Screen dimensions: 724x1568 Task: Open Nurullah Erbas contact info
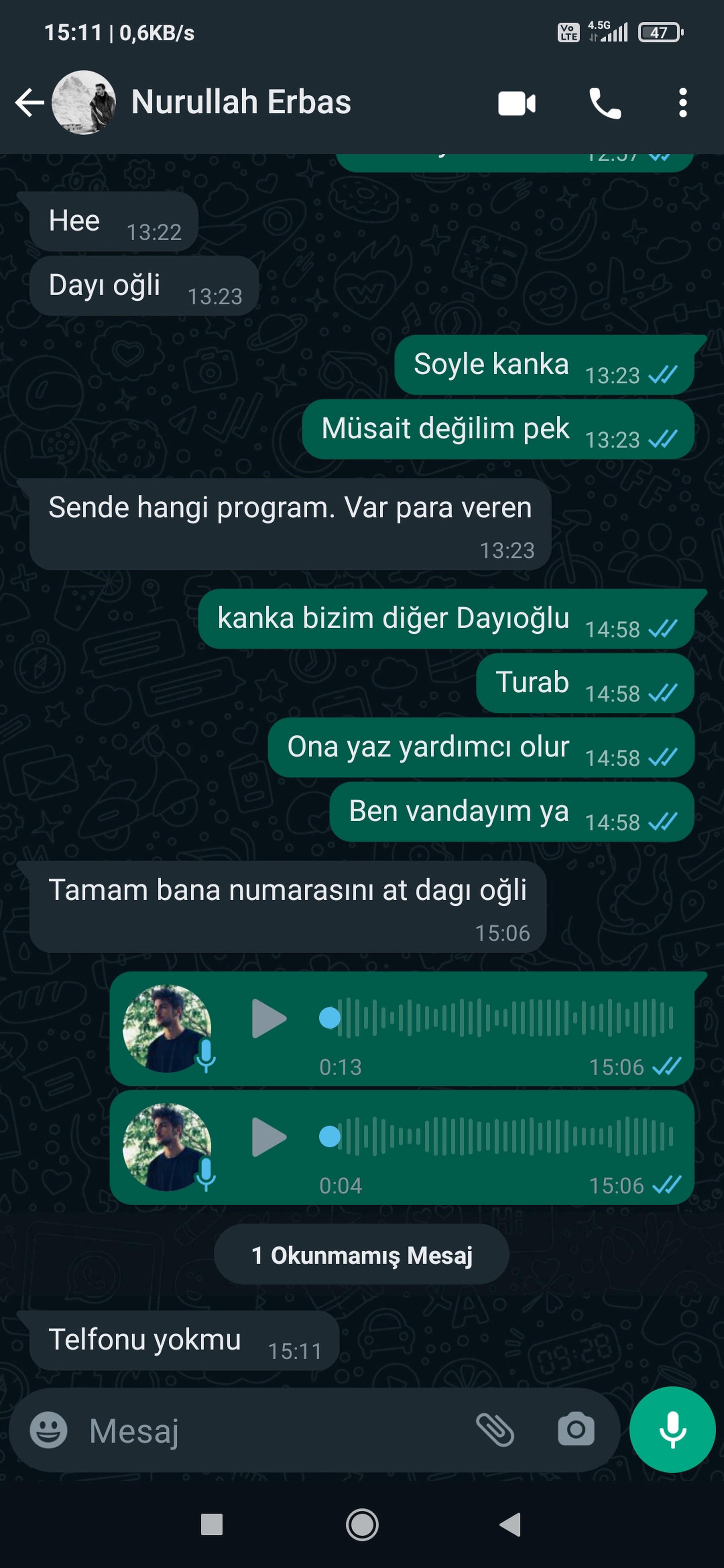240,102
